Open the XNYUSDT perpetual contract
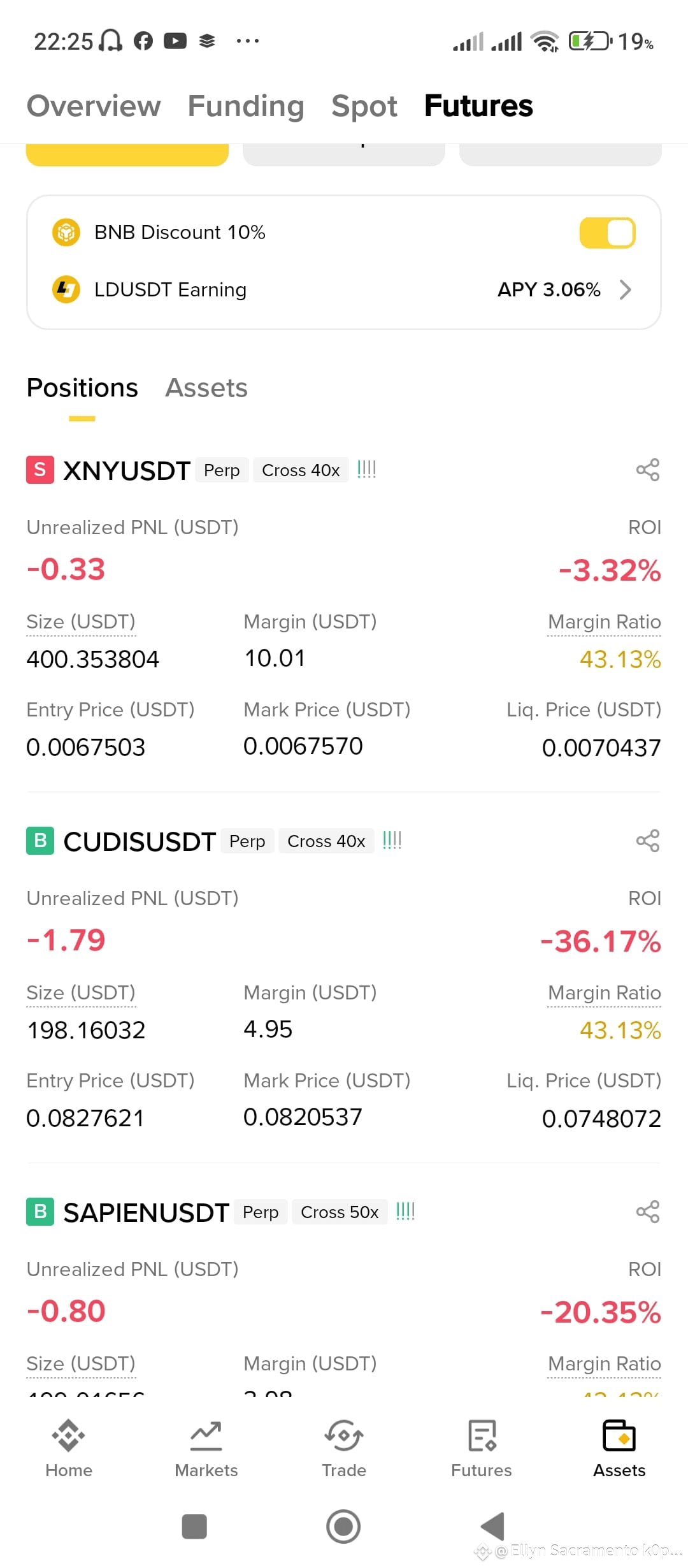 point(127,470)
